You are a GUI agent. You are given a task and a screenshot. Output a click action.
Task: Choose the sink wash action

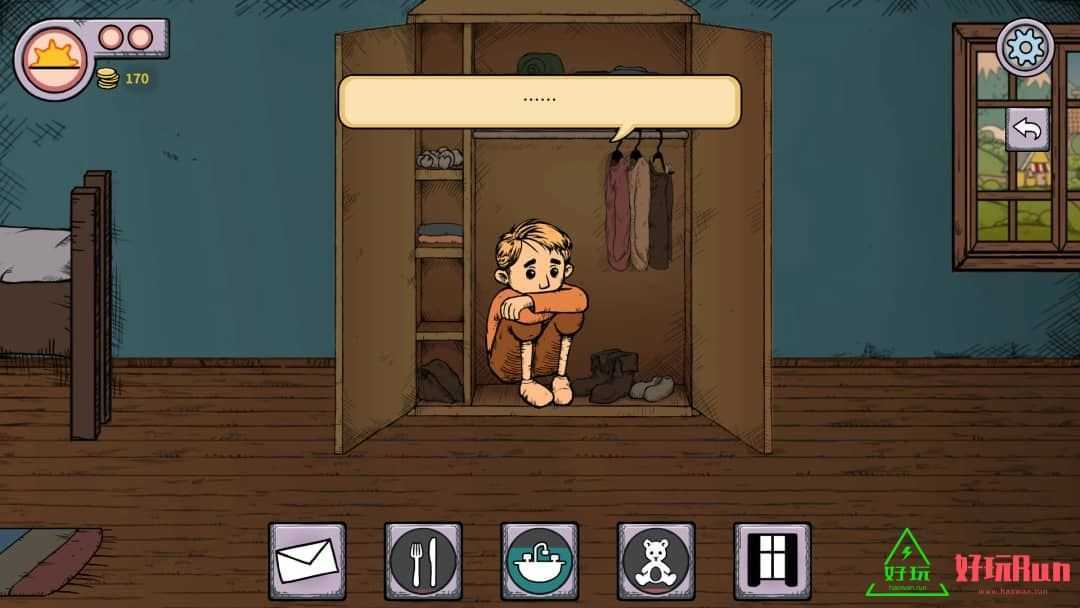(x=539, y=561)
